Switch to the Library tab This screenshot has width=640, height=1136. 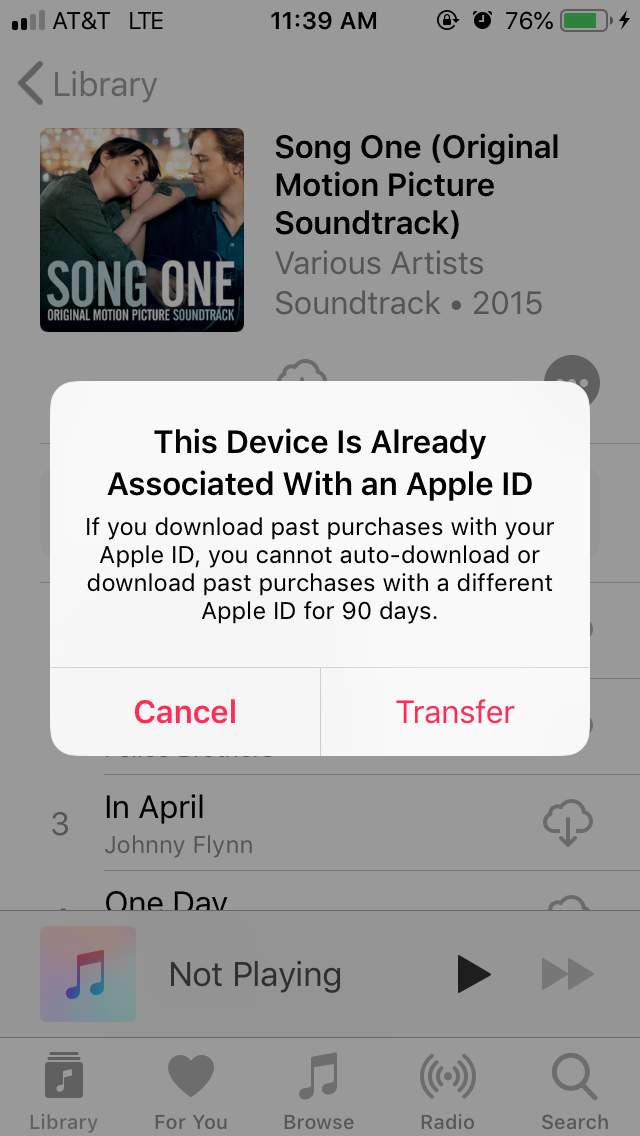pos(64,1092)
